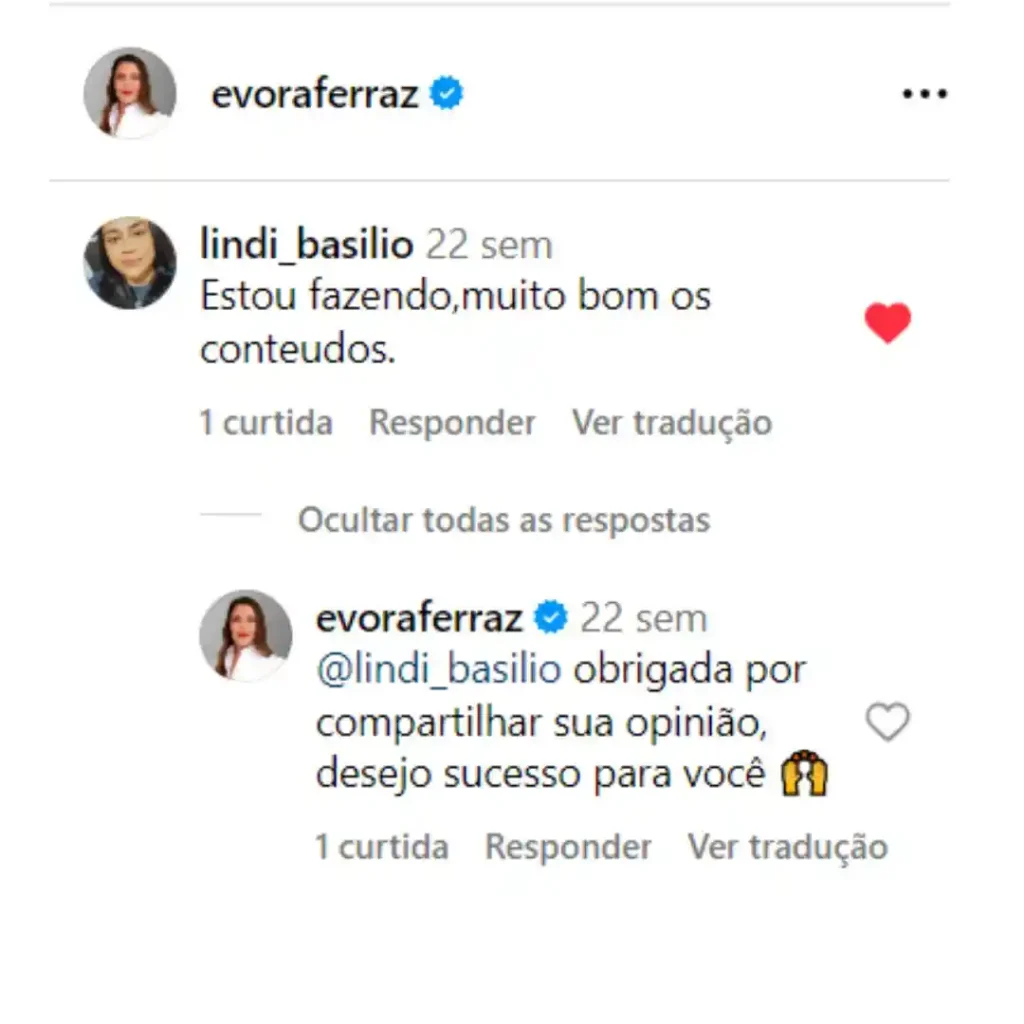Viewport: 1024px width, 1024px height.
Task: View likes on lindi_basilio's comment
Action: pyautogui.click(x=266, y=423)
